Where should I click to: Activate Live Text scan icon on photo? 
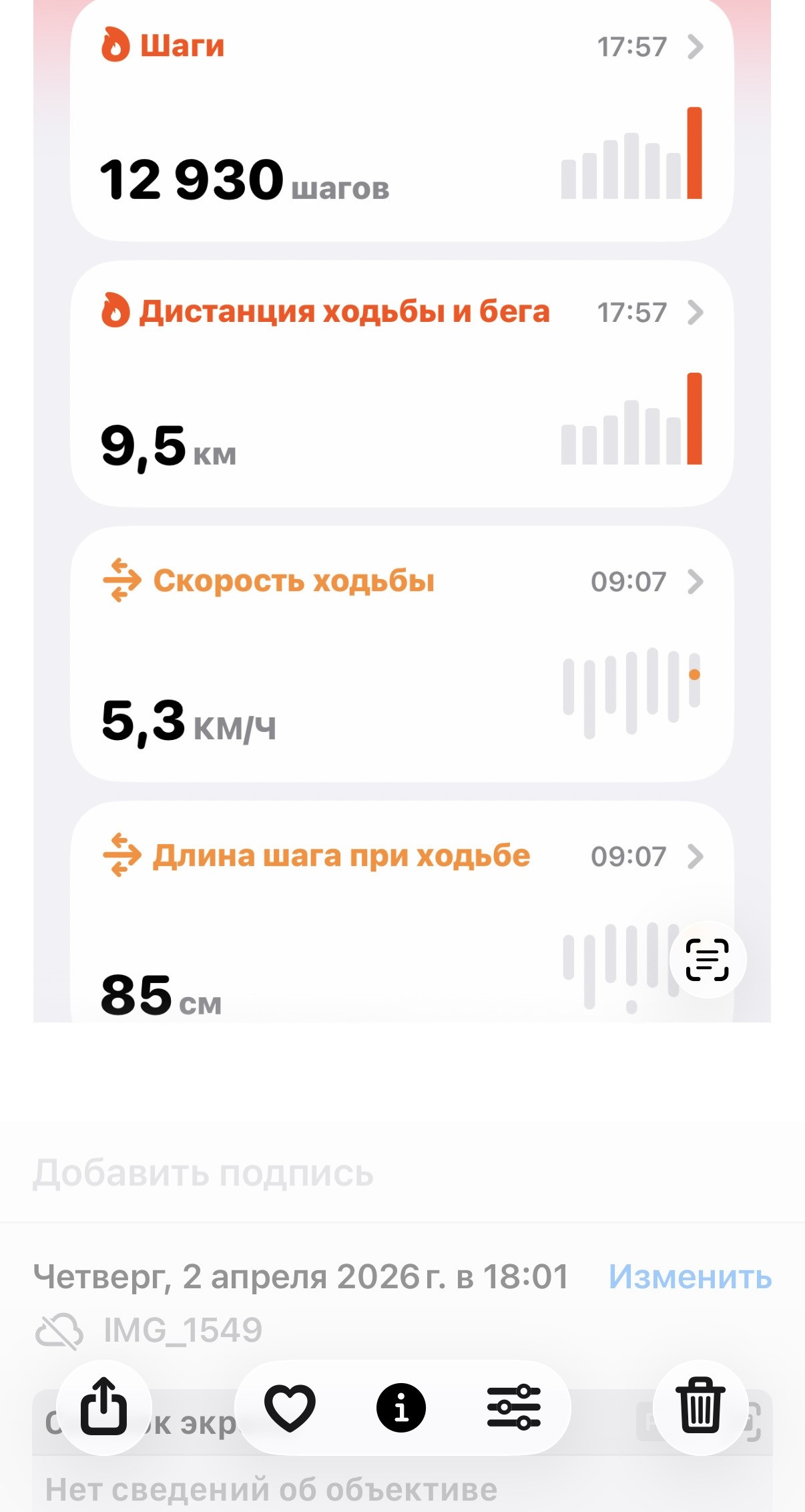click(708, 960)
